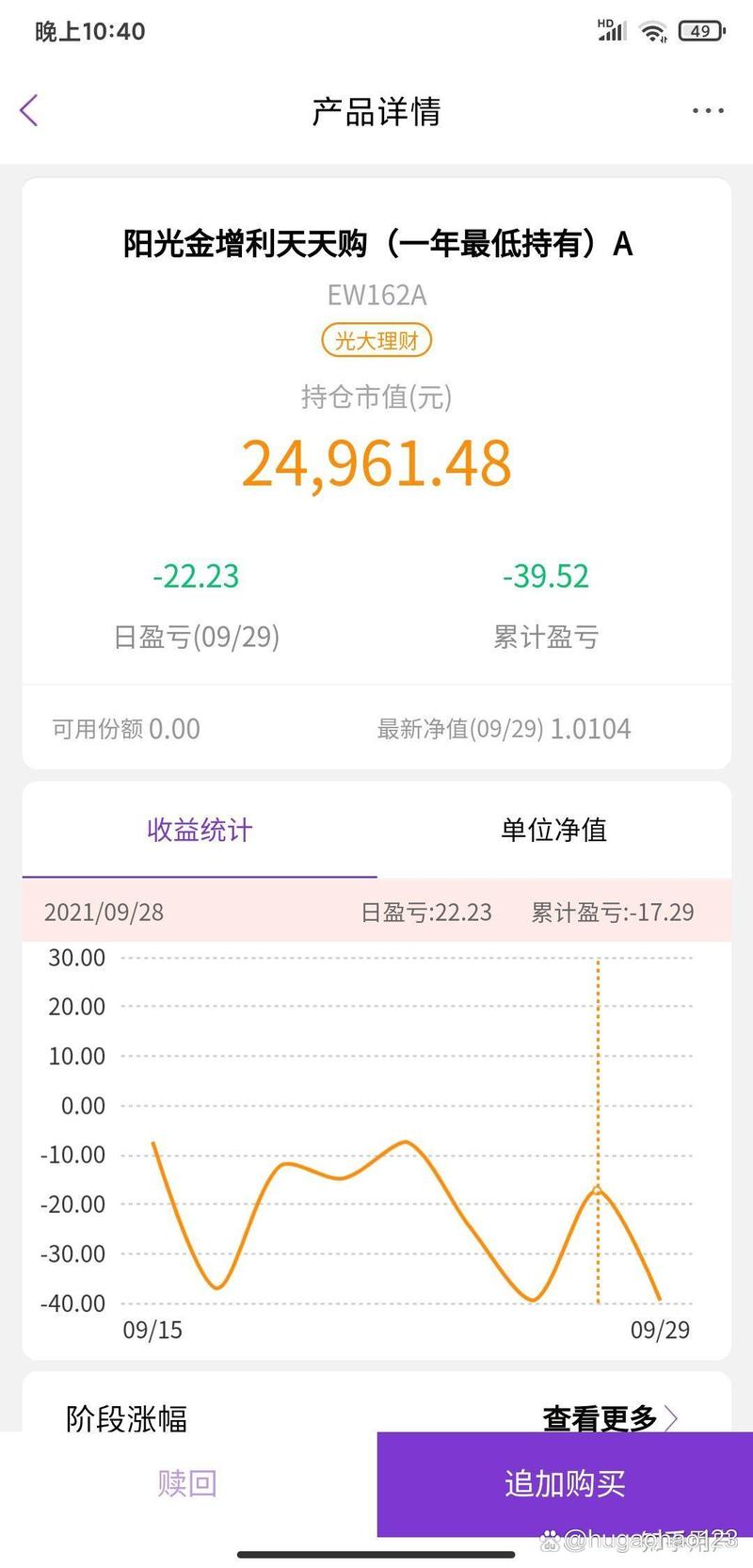Go back using the purple arrow
The image size is (753, 1568).
click(x=29, y=110)
